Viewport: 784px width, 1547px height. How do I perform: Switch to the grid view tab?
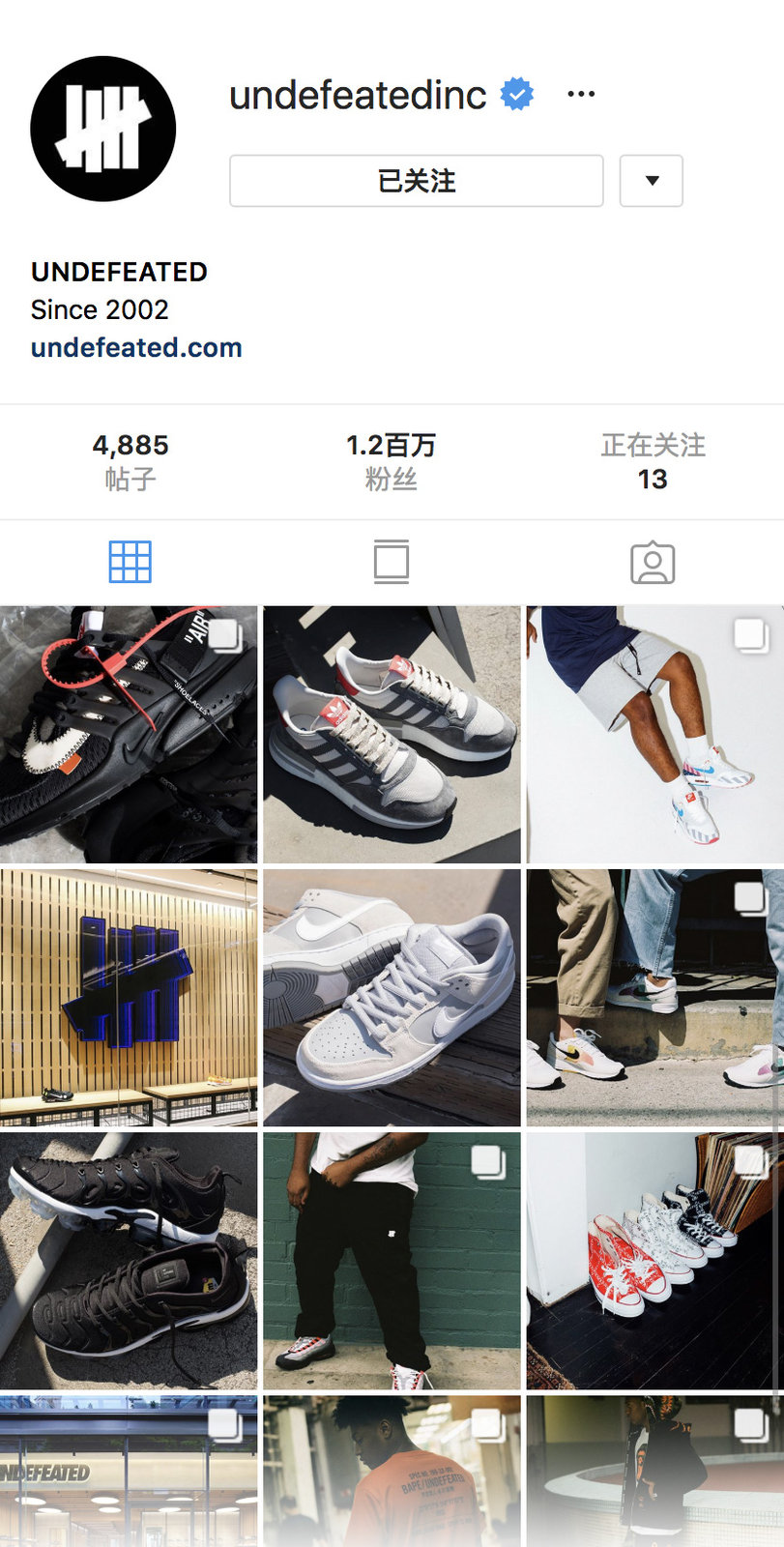[x=130, y=562]
